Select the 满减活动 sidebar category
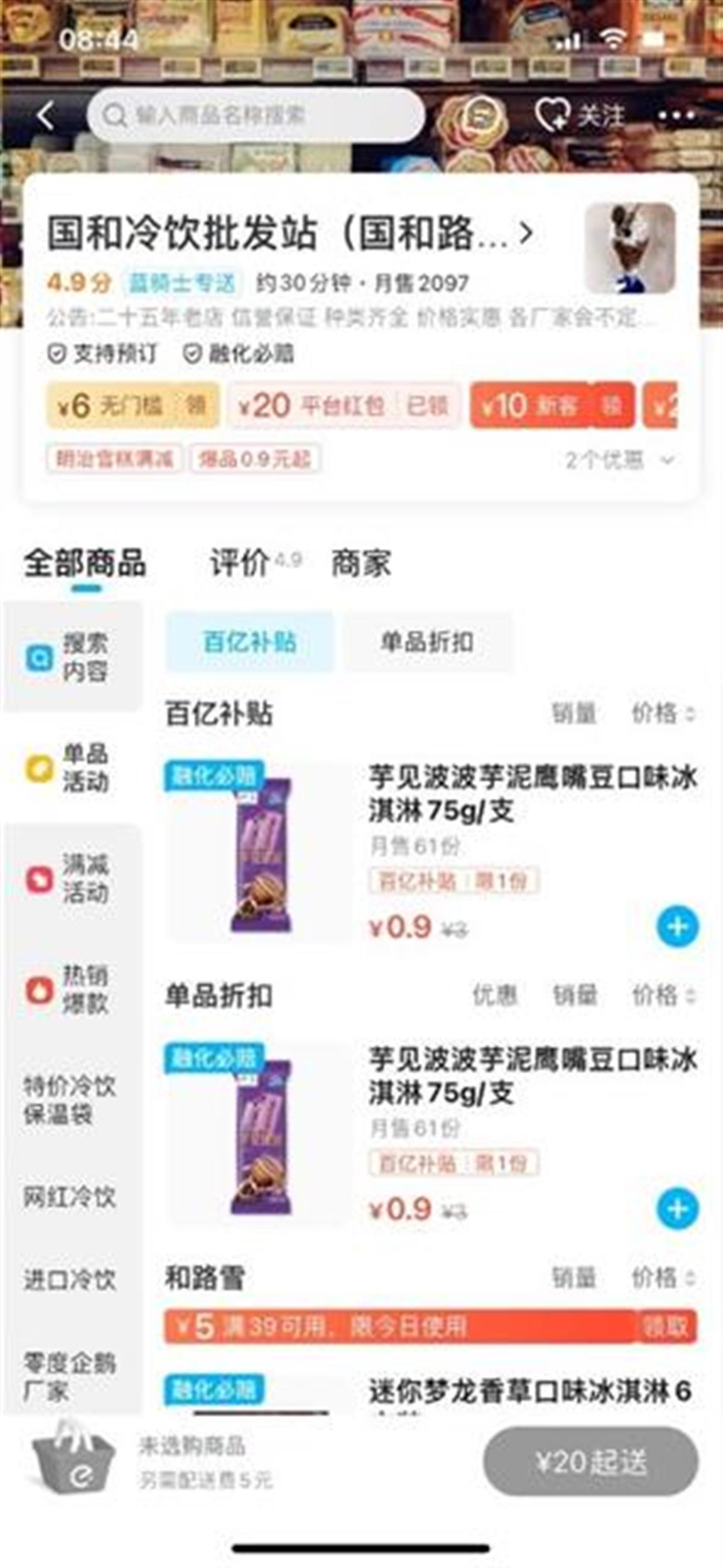 [72, 878]
